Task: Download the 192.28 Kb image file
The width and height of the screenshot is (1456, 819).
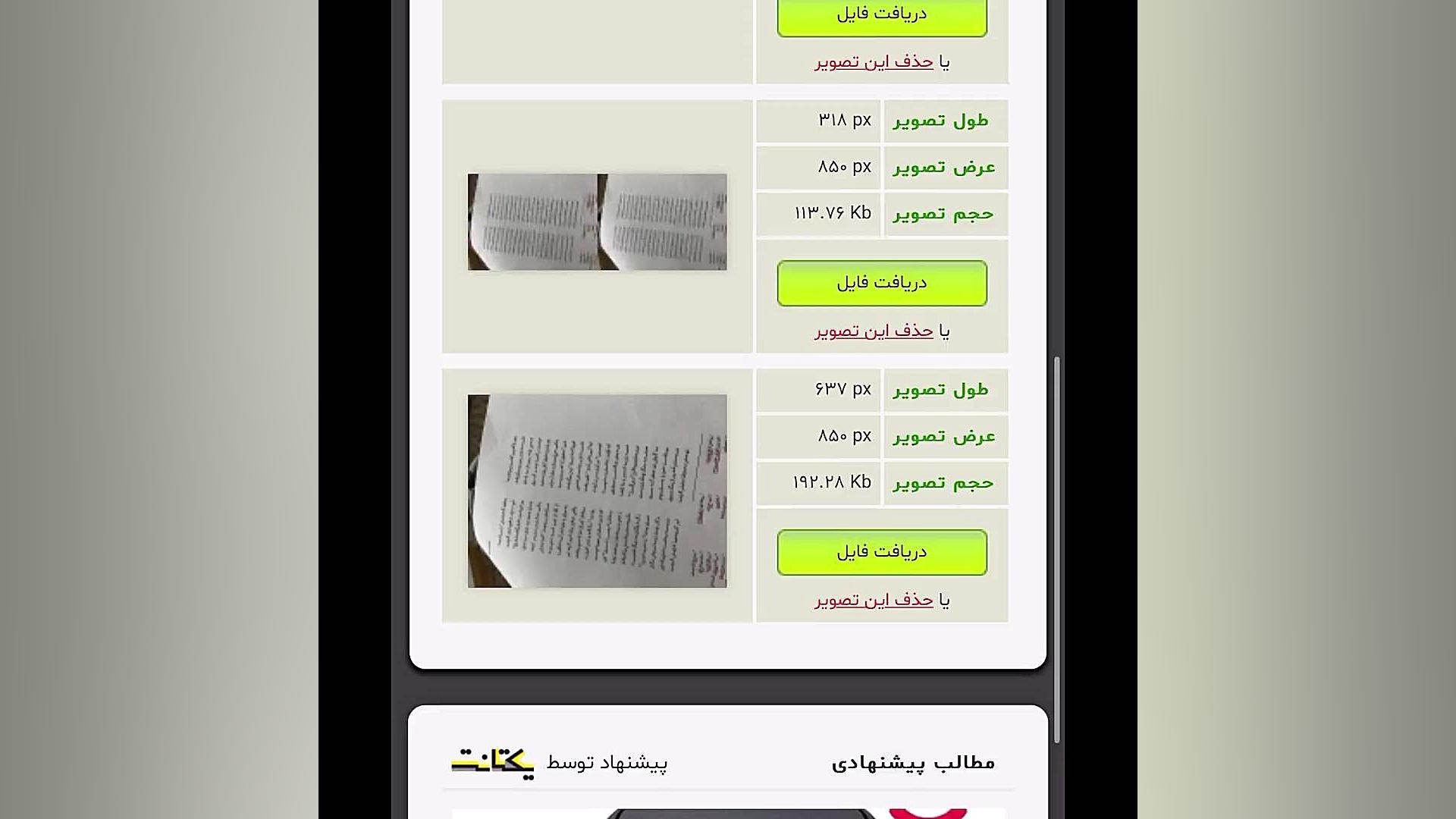Action: pos(882,552)
